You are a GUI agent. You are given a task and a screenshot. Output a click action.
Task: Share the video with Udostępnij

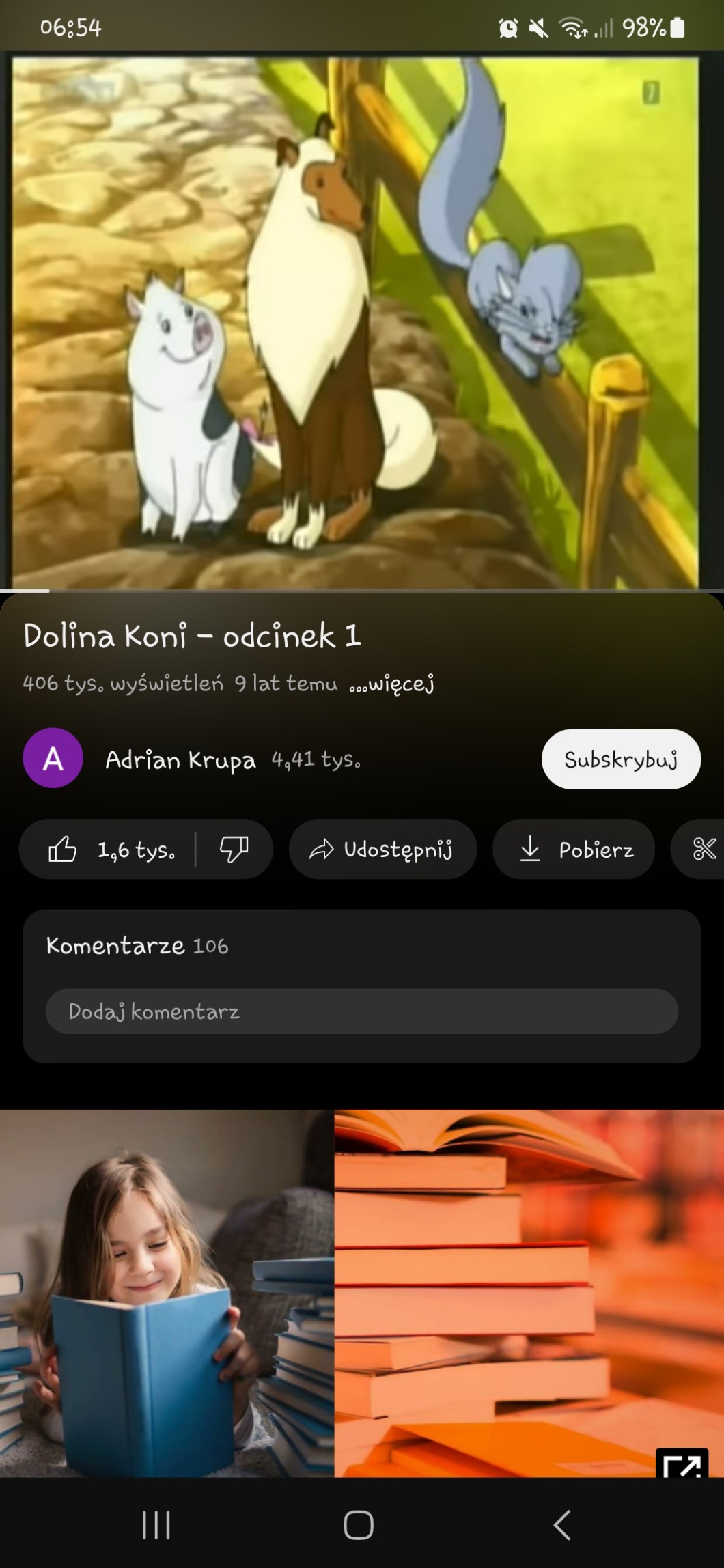(382, 849)
